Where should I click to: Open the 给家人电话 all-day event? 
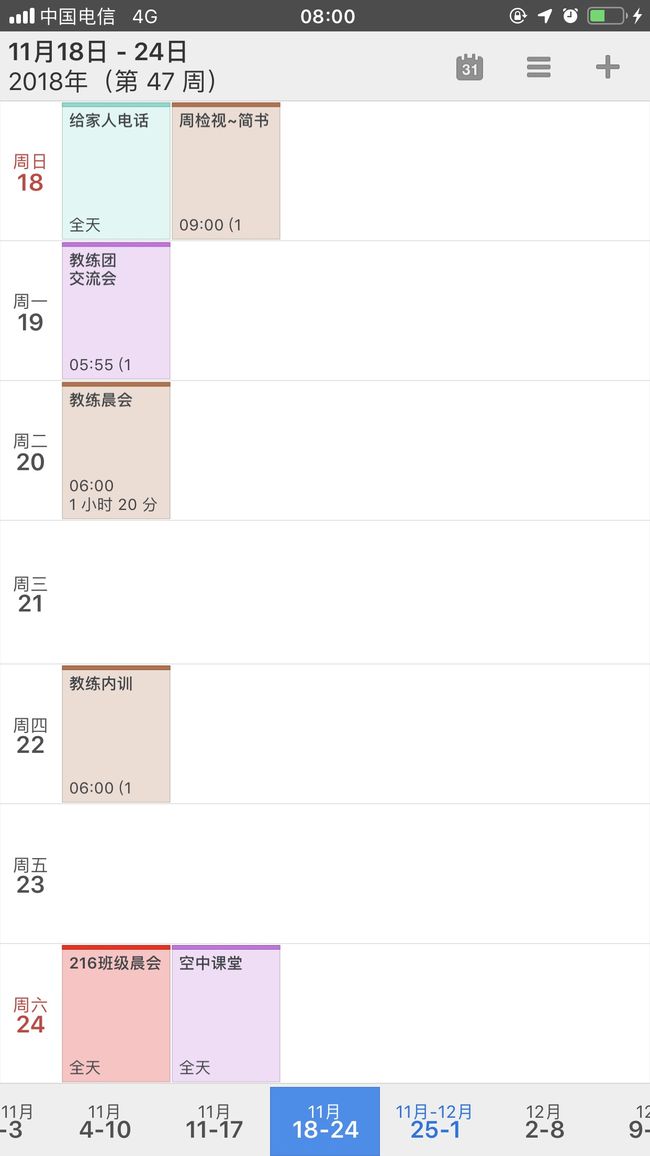[116, 171]
